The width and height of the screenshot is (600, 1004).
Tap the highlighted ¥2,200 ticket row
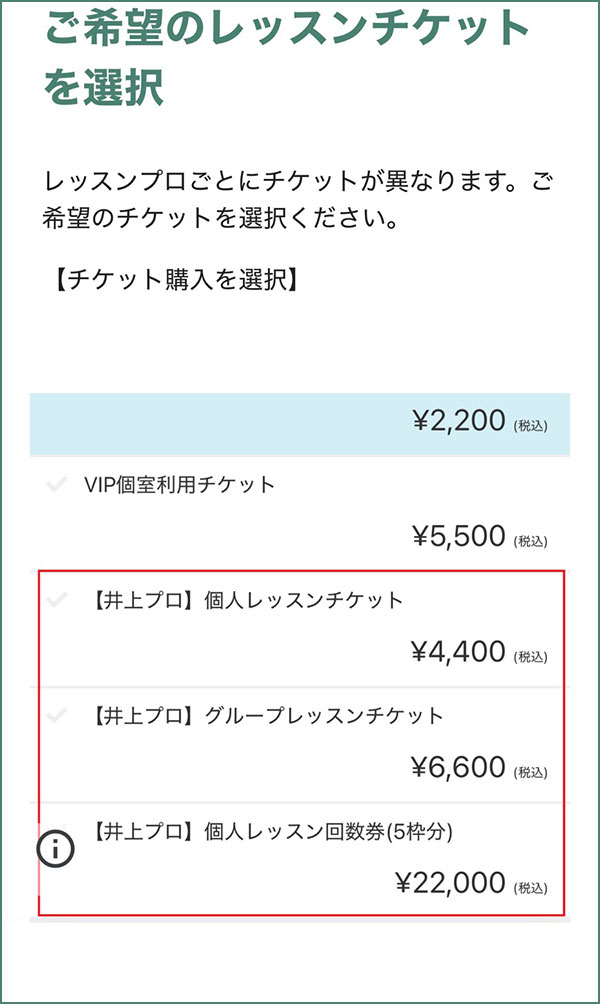(x=300, y=423)
